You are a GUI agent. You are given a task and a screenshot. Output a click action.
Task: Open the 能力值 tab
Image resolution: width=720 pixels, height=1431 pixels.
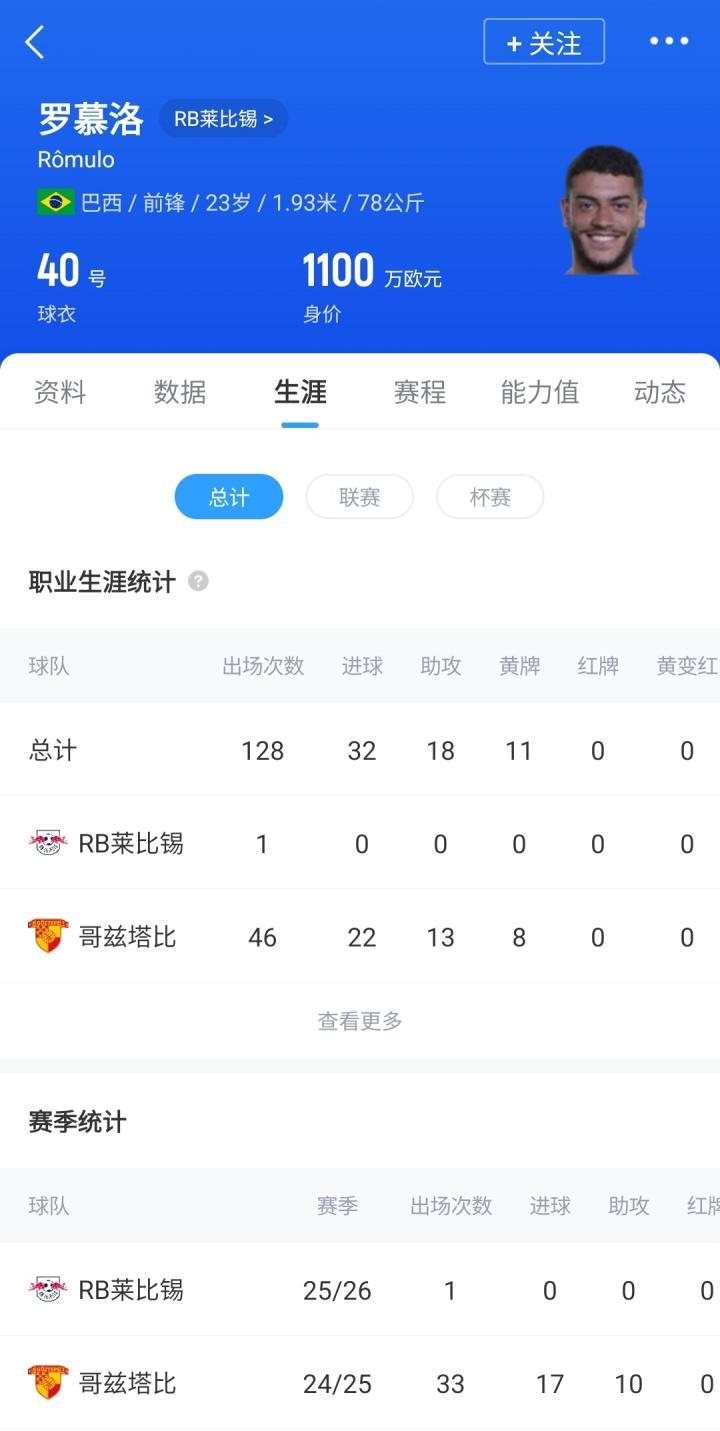[x=540, y=392]
